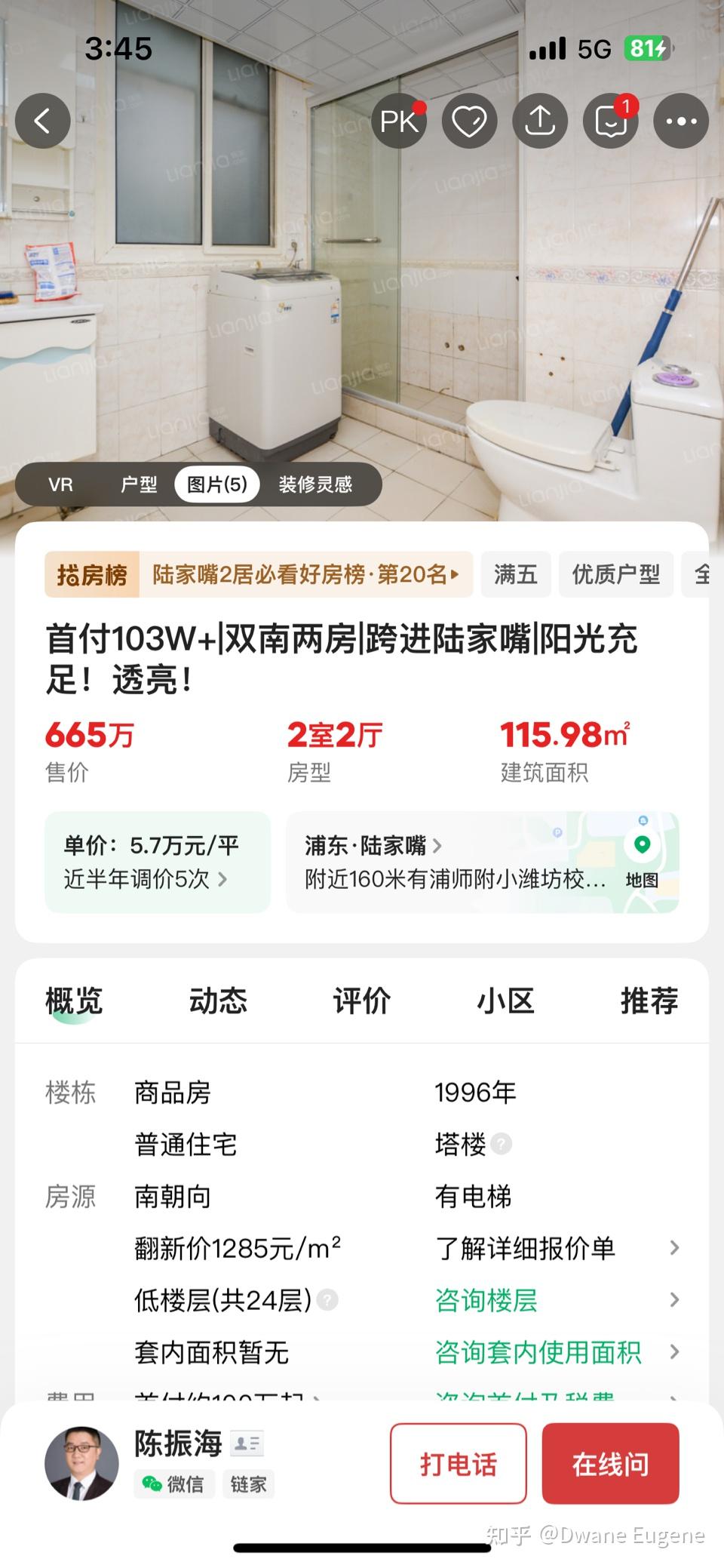Image resolution: width=724 pixels, height=1568 pixels.
Task: Start an online chat with 在线问
Action: pos(610,1464)
